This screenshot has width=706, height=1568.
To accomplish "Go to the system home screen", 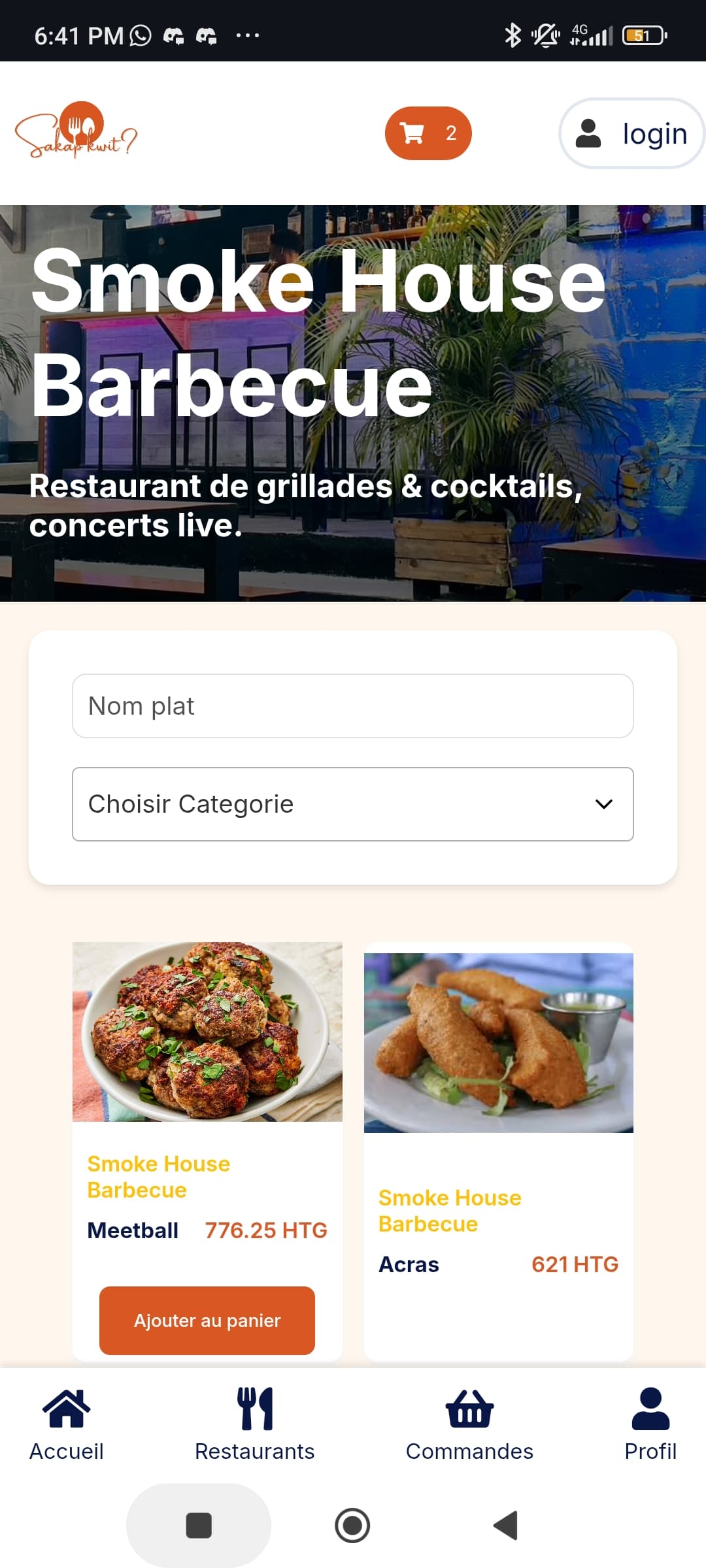I will pos(352,1526).
